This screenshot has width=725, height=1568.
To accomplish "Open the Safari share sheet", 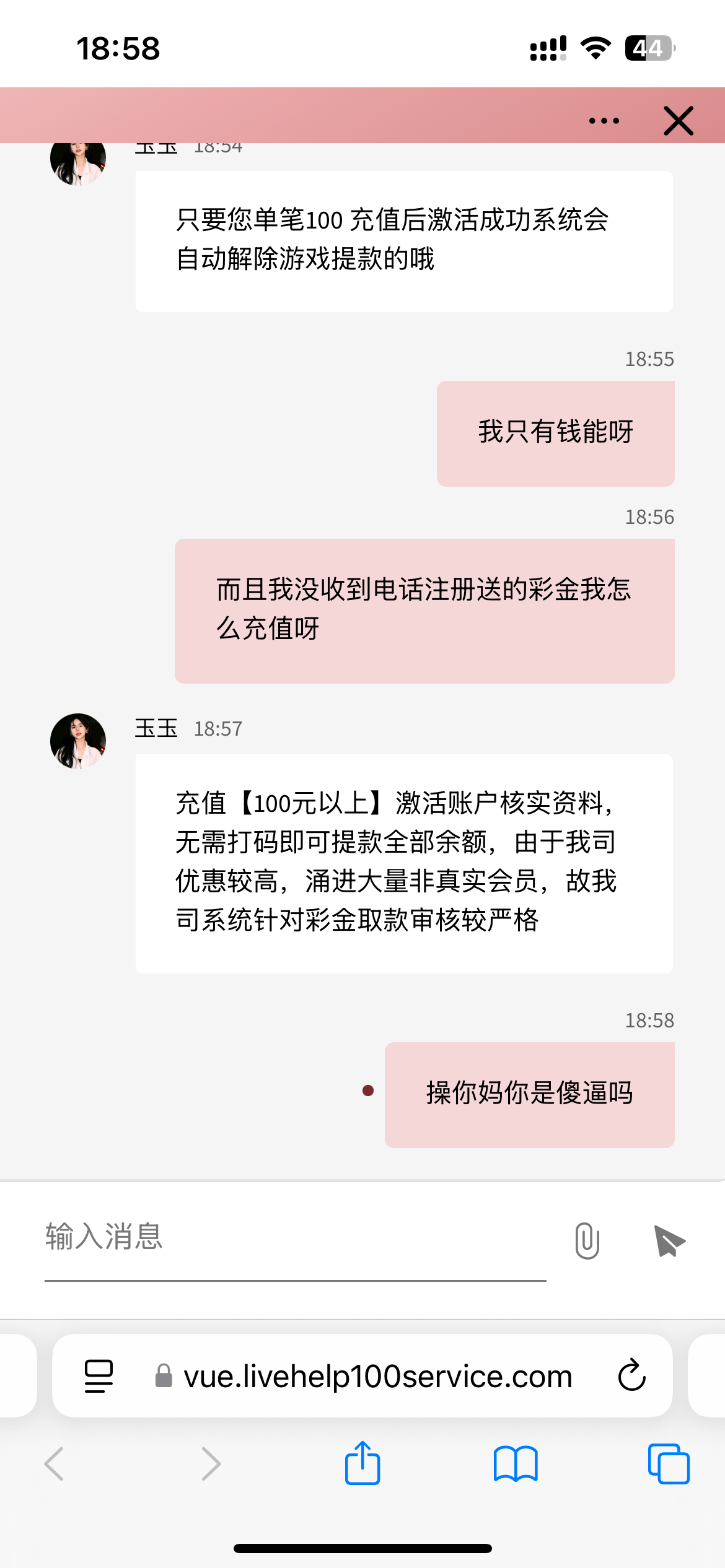I will [x=362, y=1463].
